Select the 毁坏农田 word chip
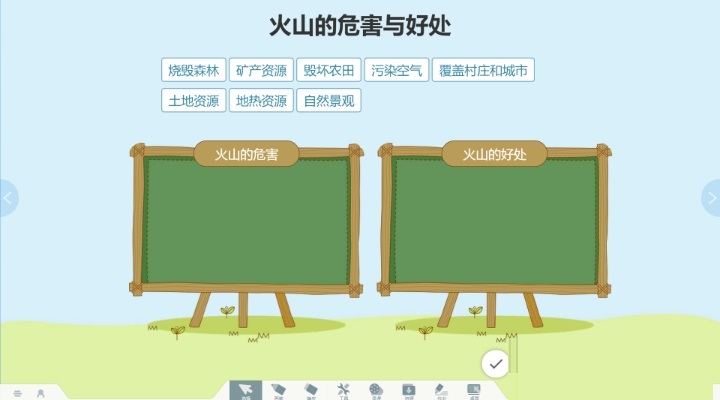The height and width of the screenshot is (400, 720). pos(329,70)
